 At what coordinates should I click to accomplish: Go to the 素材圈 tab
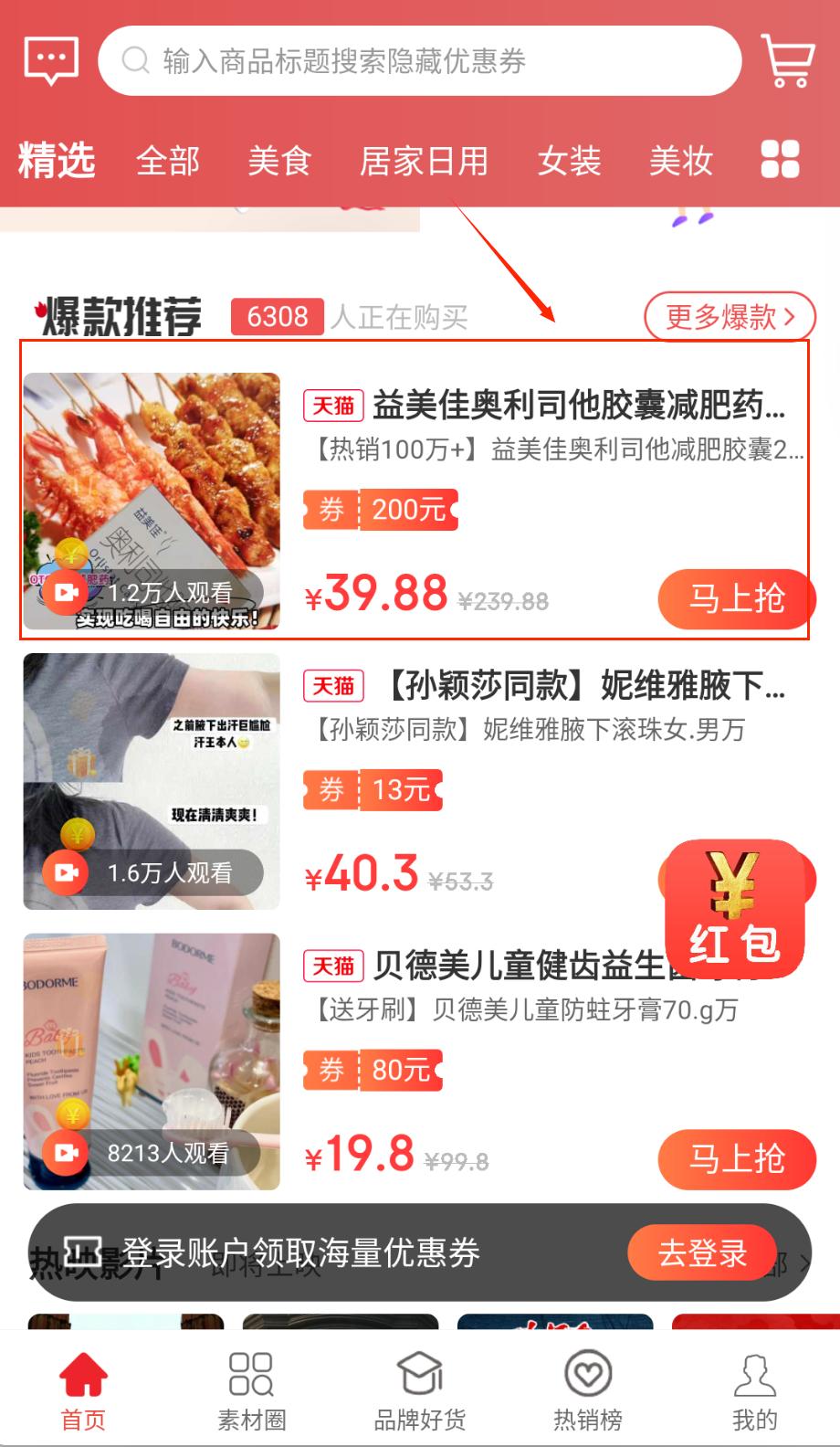[x=251, y=1391]
